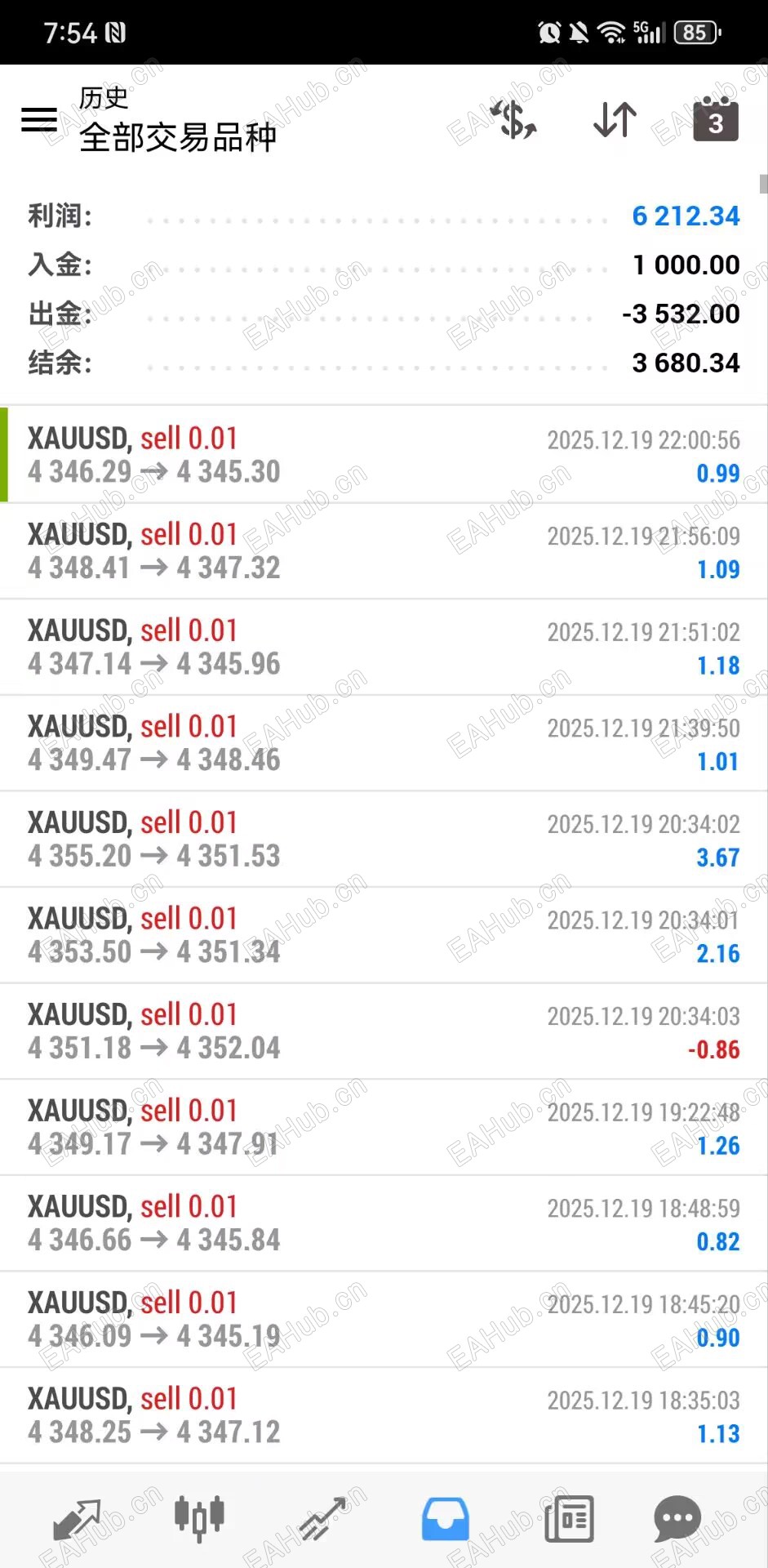View the losing trade of -0.86
The image size is (768, 1568).
[x=384, y=1031]
